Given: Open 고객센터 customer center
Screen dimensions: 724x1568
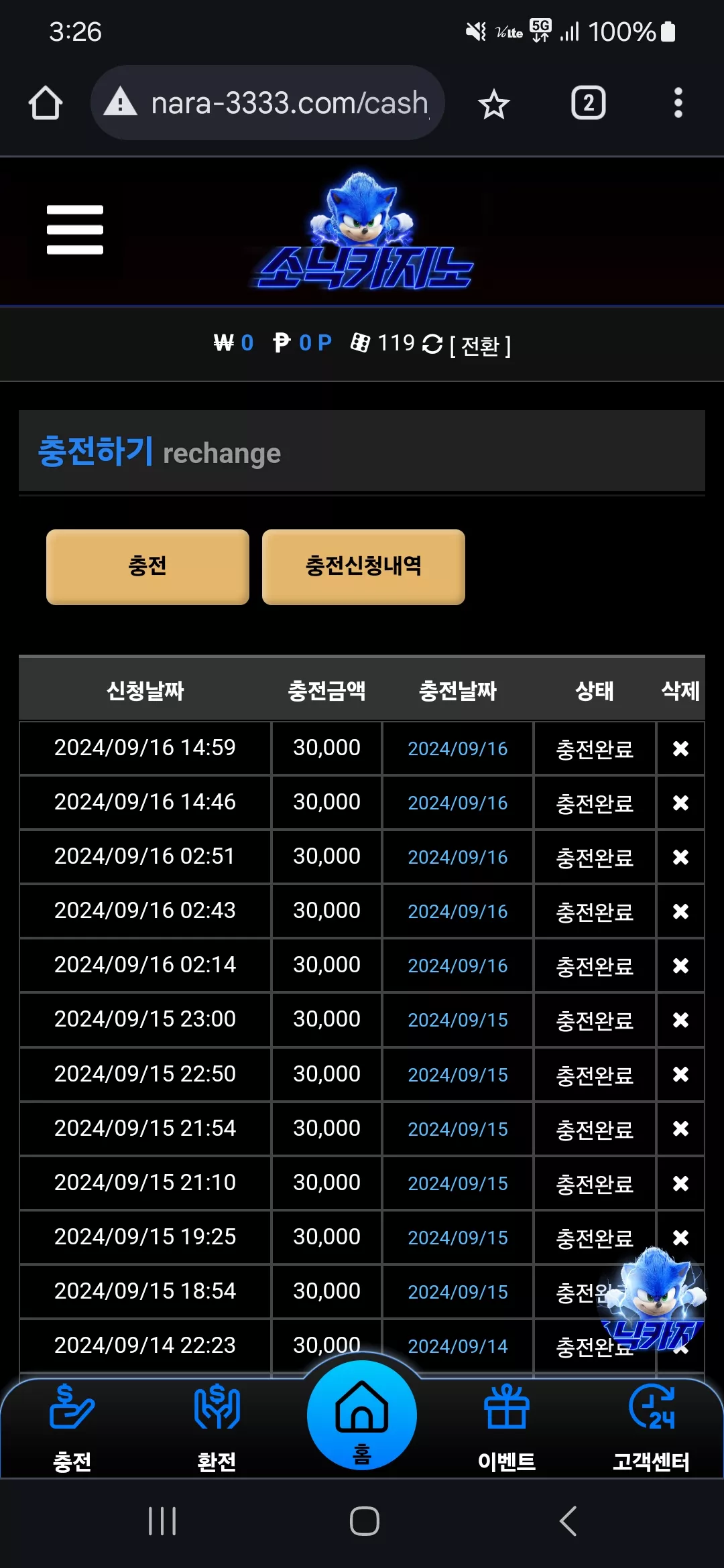Looking at the screenshot, I should 652,1427.
